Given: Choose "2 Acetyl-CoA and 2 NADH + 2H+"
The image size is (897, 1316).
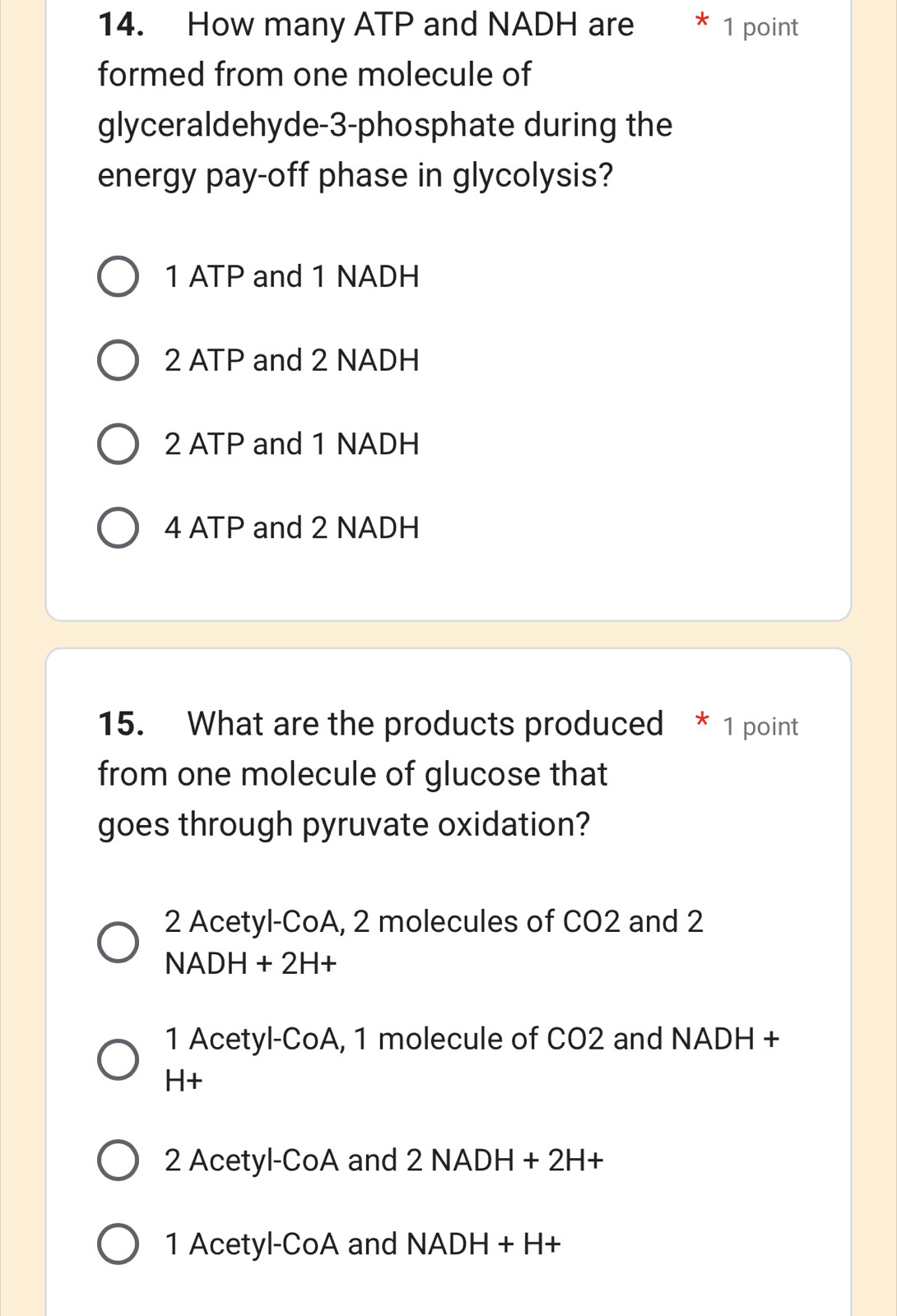Looking at the screenshot, I should click(120, 1160).
